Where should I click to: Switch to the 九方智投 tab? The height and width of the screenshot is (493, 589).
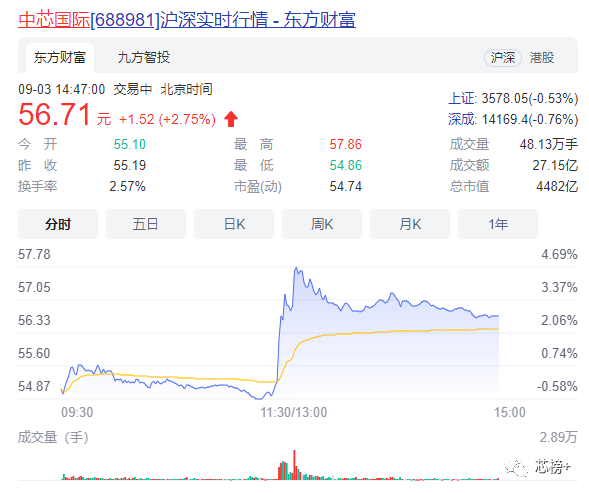tap(144, 57)
